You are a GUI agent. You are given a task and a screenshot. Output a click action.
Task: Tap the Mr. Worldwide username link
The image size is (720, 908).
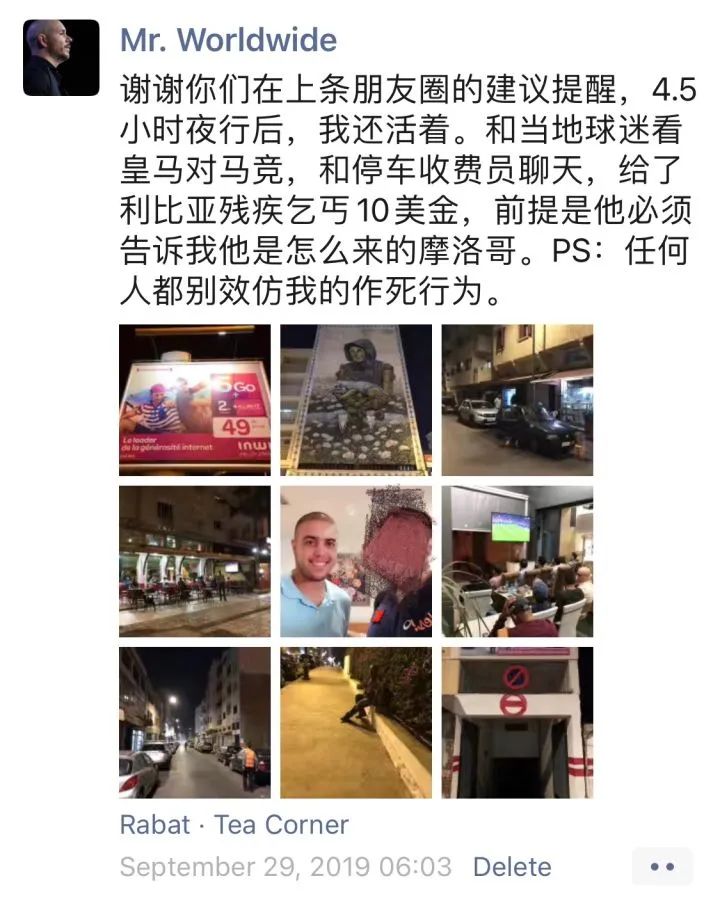click(228, 40)
